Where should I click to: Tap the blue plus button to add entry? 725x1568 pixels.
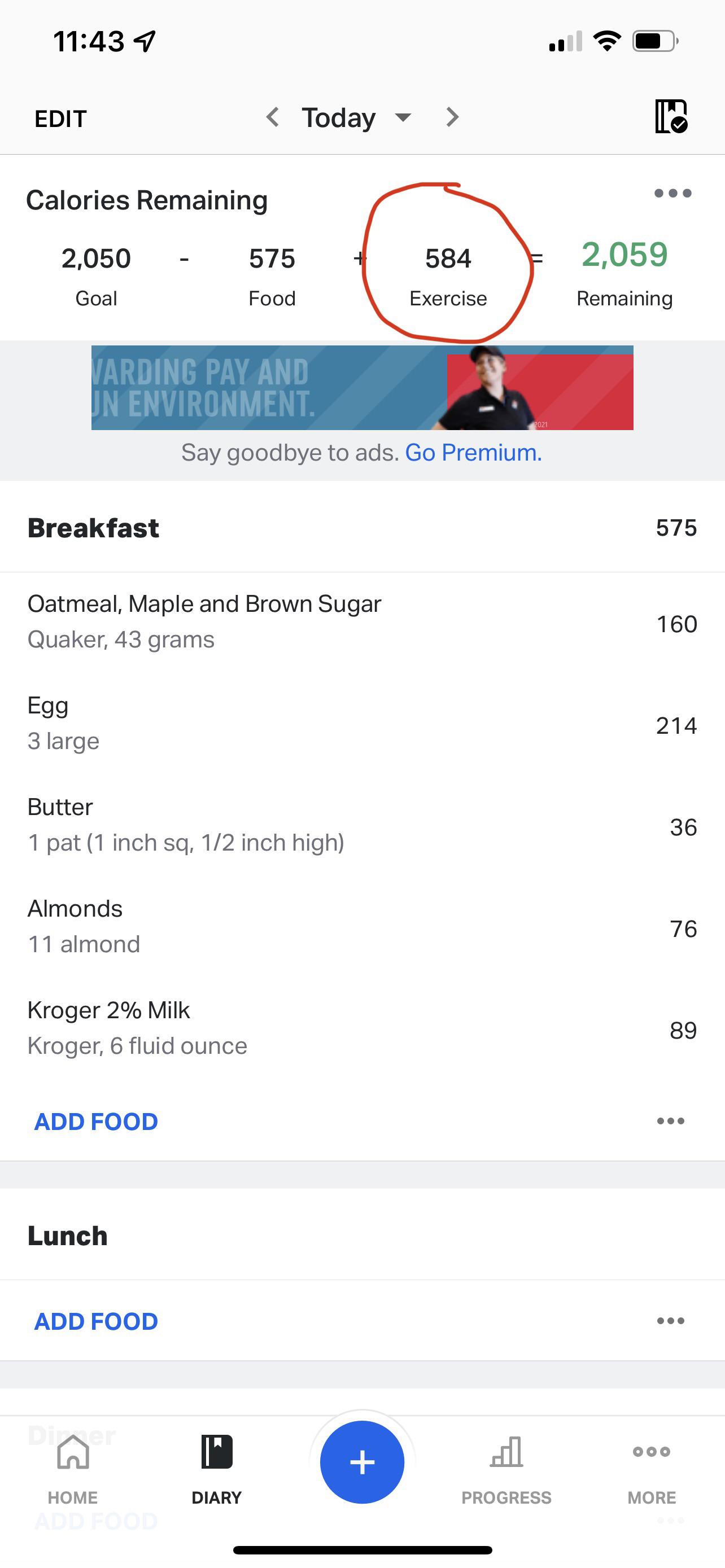tap(362, 1462)
